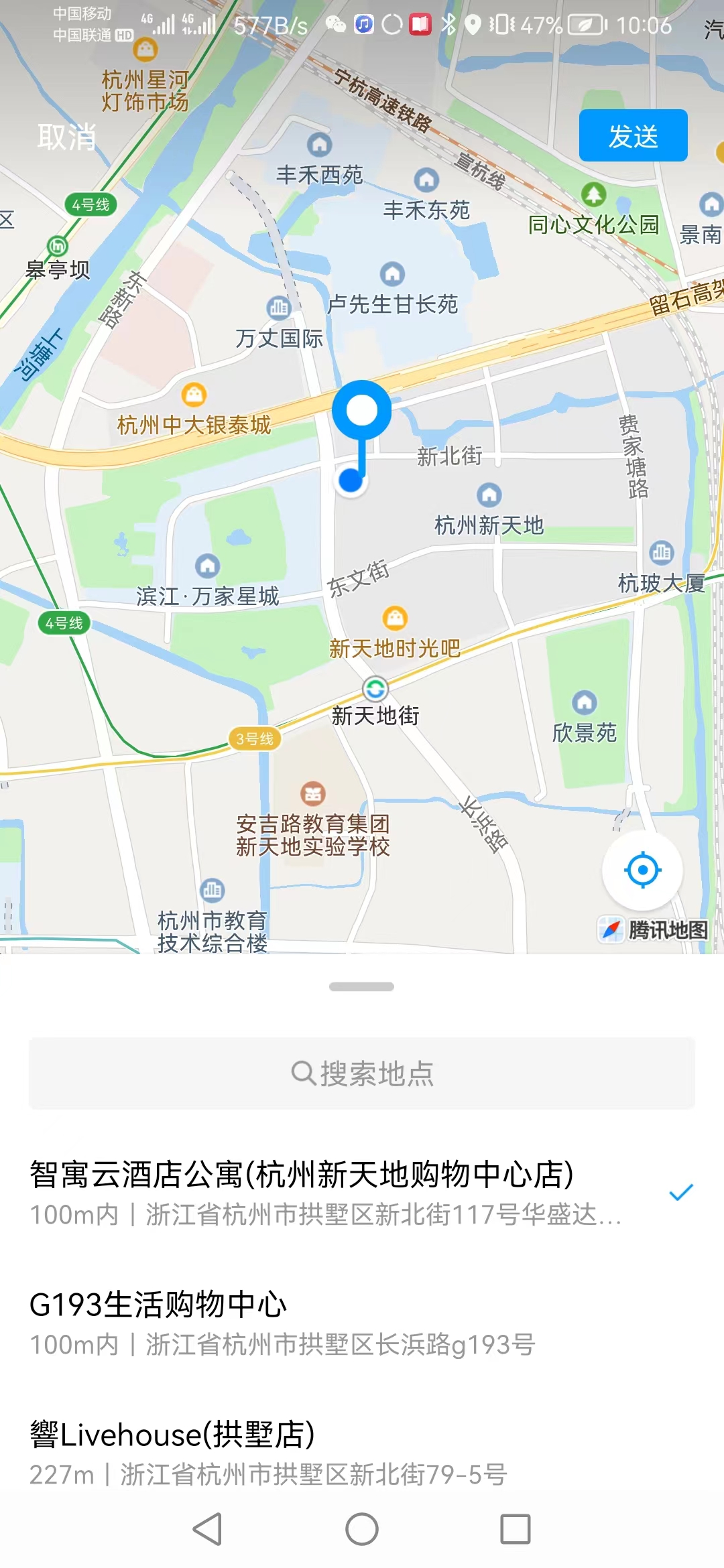Image resolution: width=724 pixels, height=1568 pixels.
Task: Recenter map on my current location
Action: 642,870
